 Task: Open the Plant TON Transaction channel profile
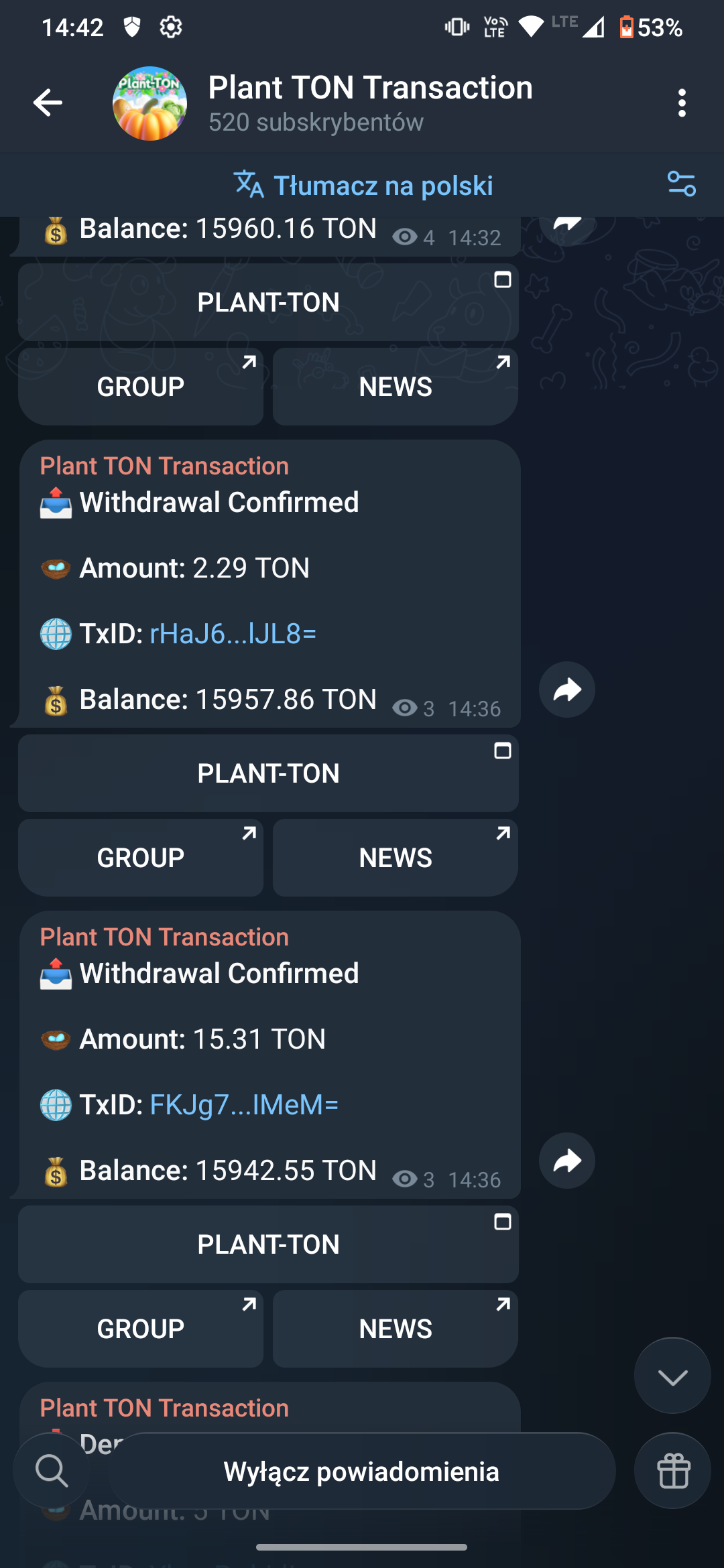pos(369,103)
